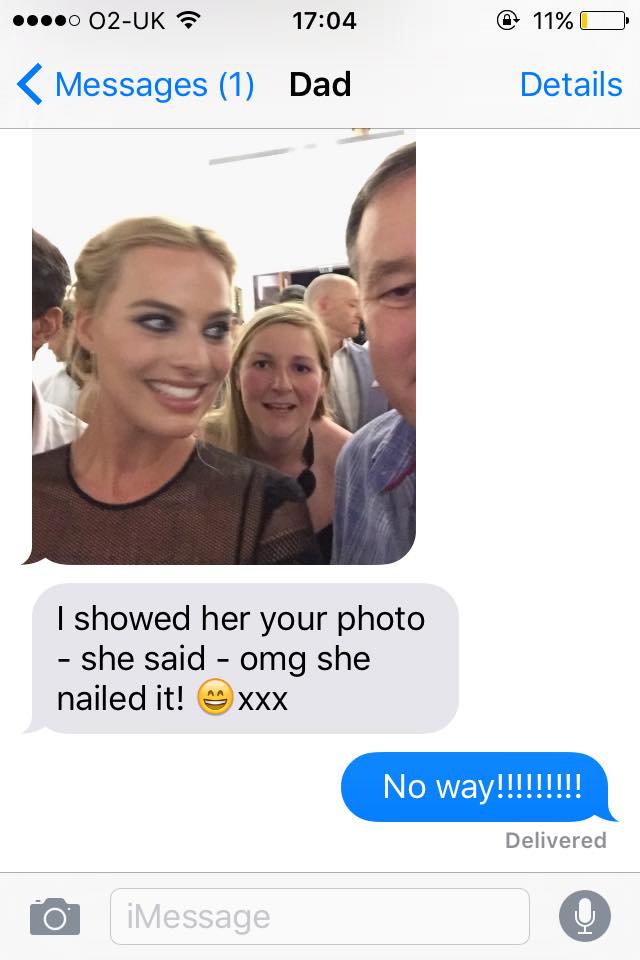Tap the camera icon to attach a photo

(x=54, y=915)
